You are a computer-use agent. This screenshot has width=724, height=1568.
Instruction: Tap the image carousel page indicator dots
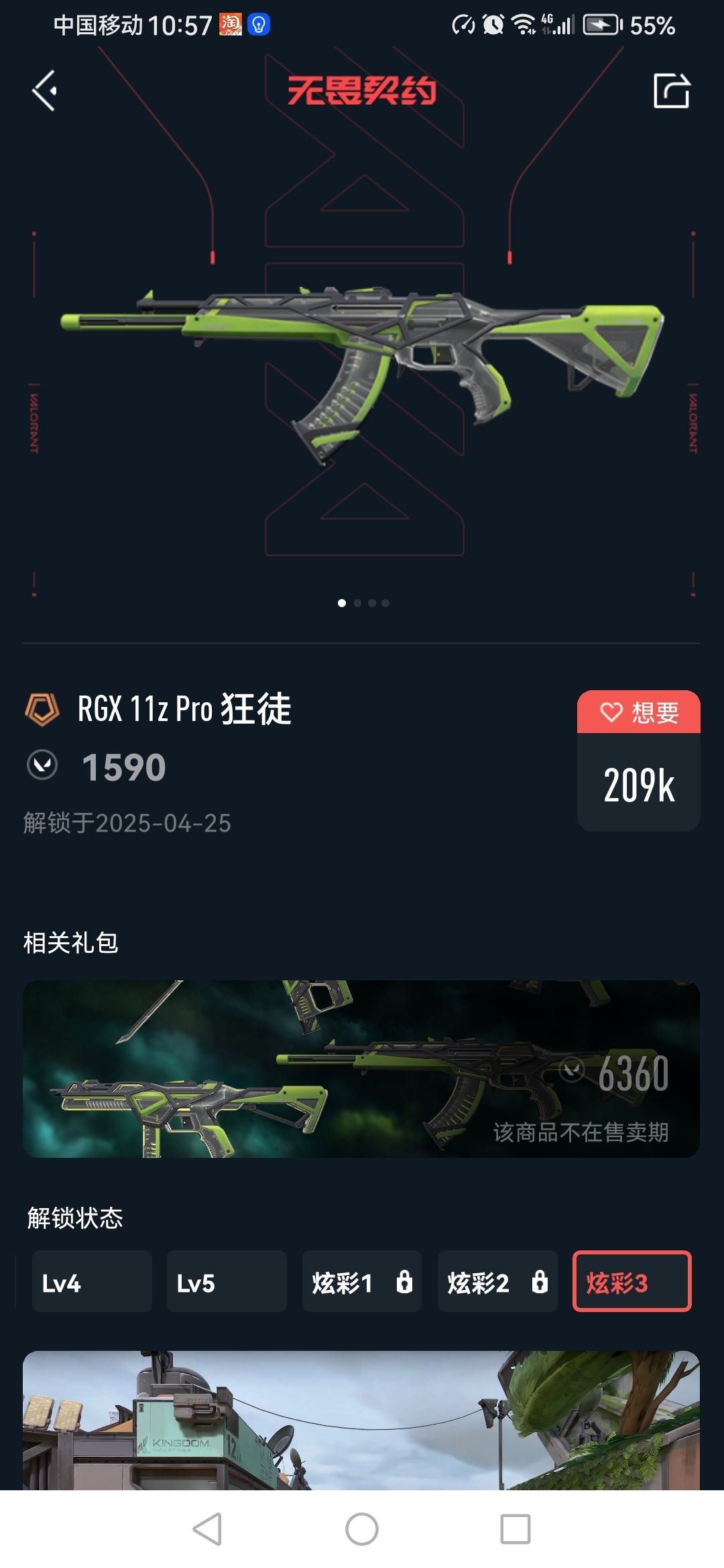pos(363,603)
